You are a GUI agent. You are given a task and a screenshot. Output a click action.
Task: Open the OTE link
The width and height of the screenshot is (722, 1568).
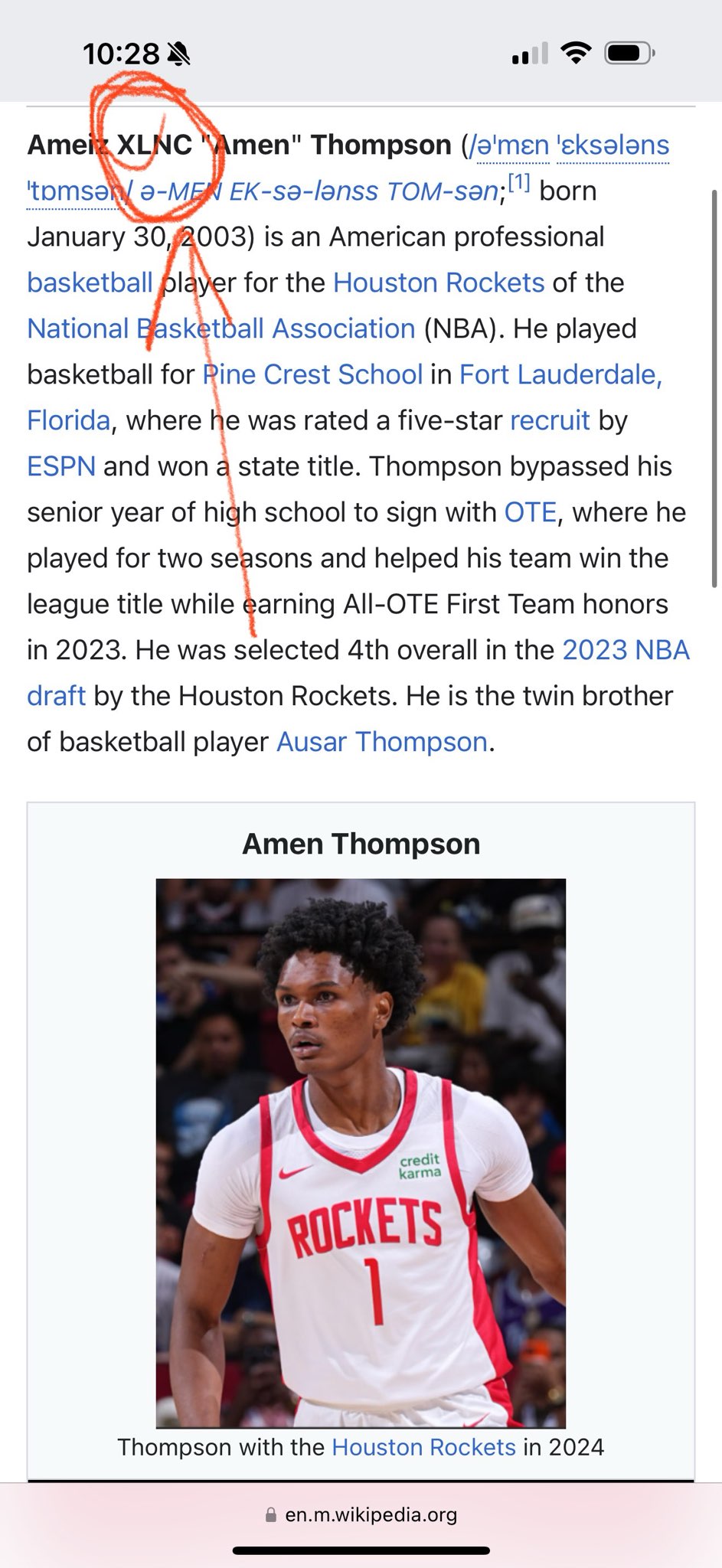point(530,512)
